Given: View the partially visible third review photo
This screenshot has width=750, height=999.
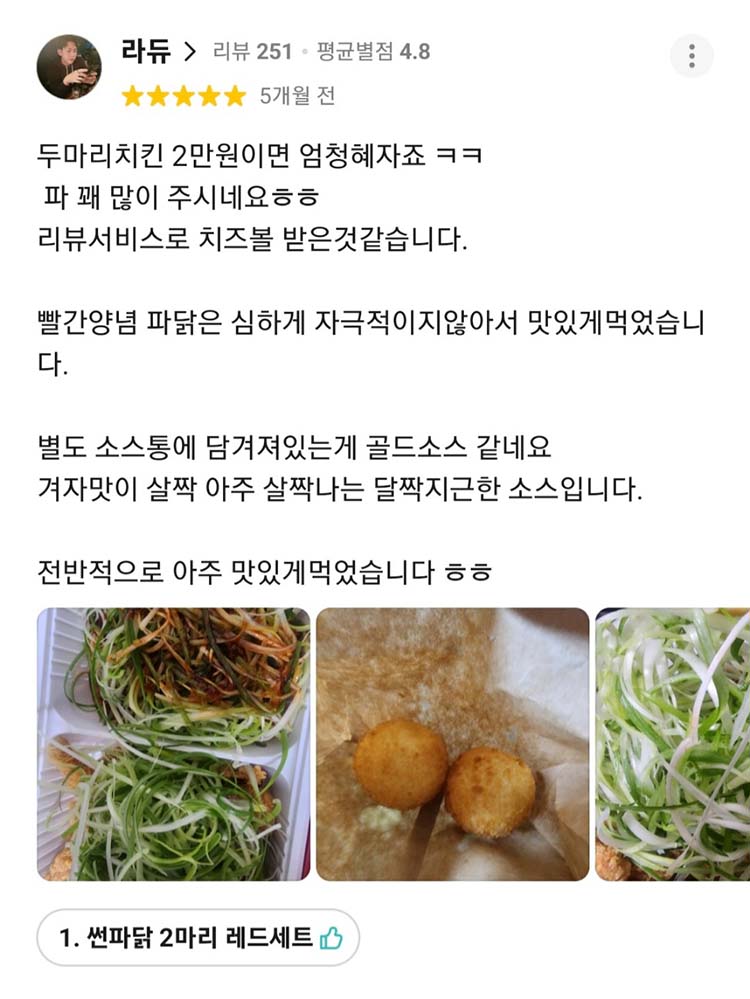Looking at the screenshot, I should coord(673,744).
